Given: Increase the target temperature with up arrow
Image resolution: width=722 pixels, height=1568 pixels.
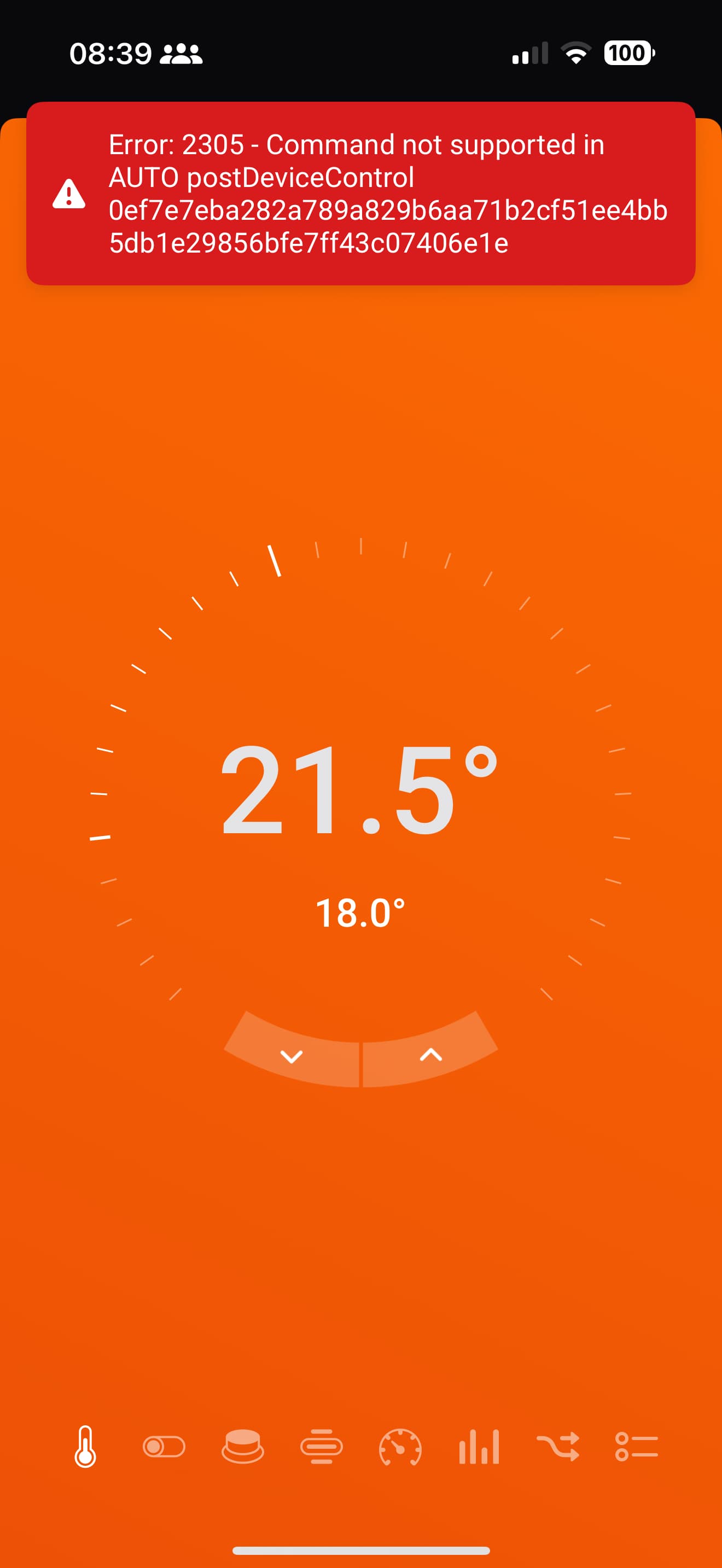Looking at the screenshot, I should 431,1055.
